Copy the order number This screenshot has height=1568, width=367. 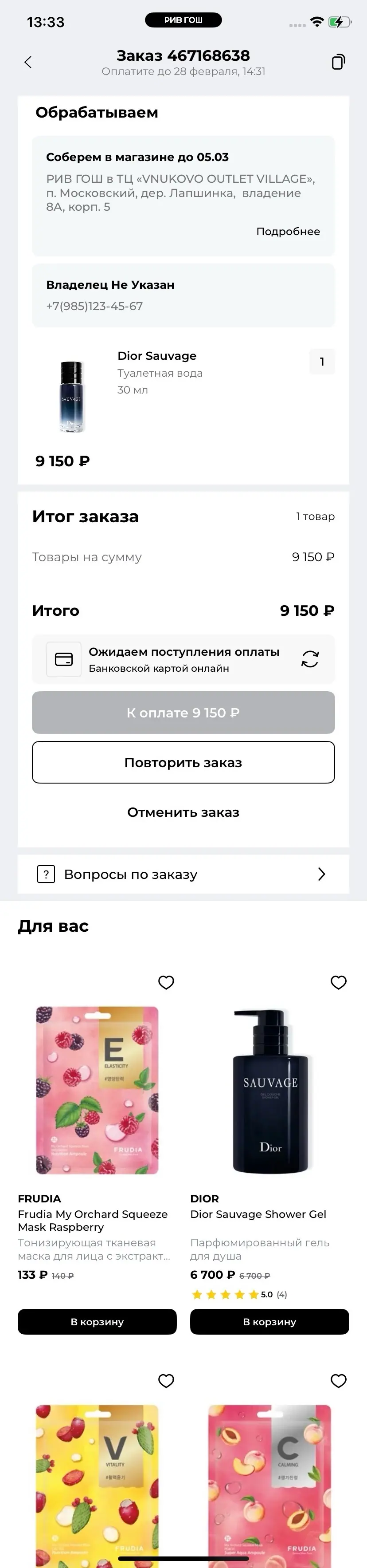(x=339, y=62)
